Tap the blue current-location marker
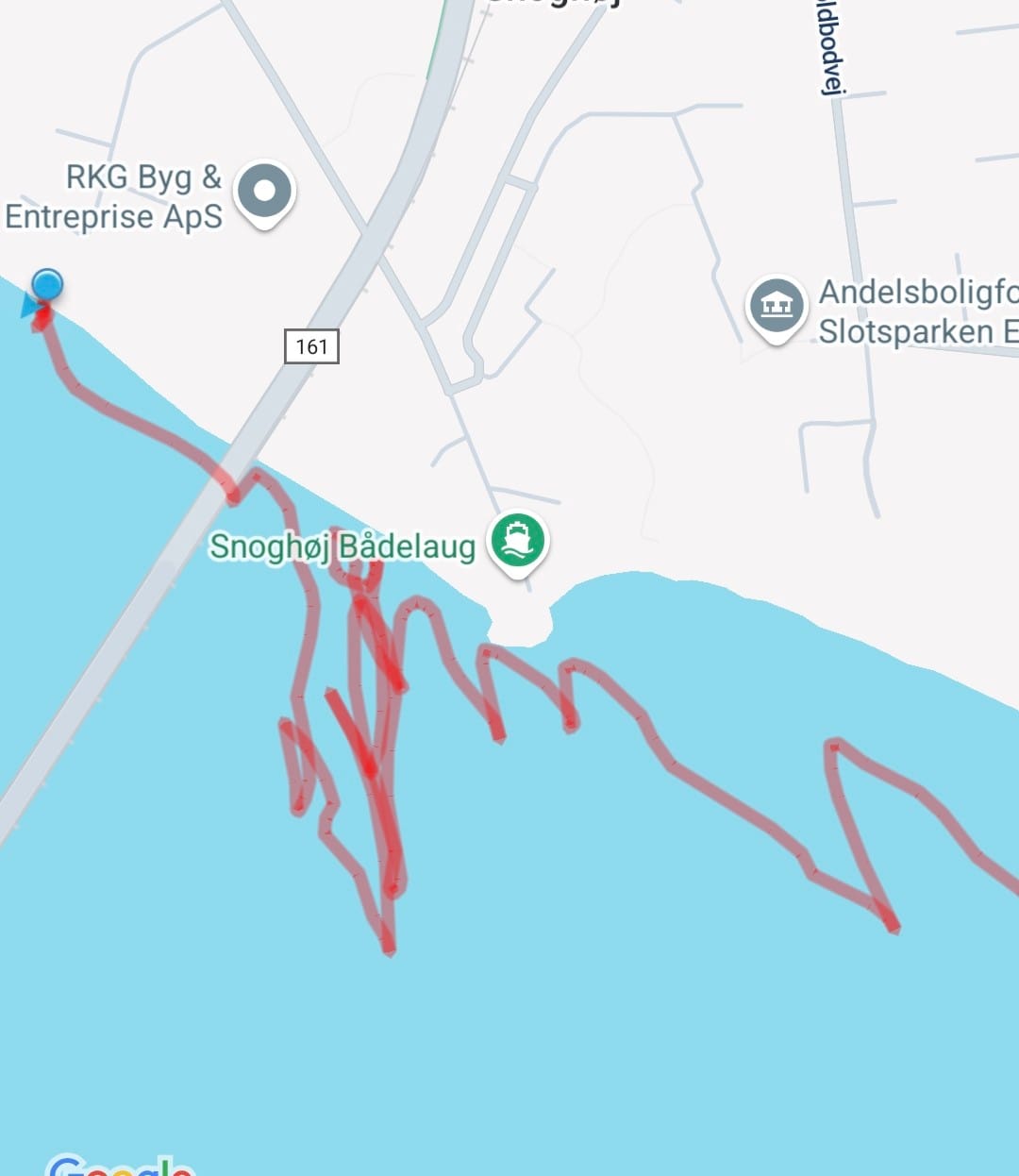Image resolution: width=1019 pixels, height=1176 pixels. point(46,285)
